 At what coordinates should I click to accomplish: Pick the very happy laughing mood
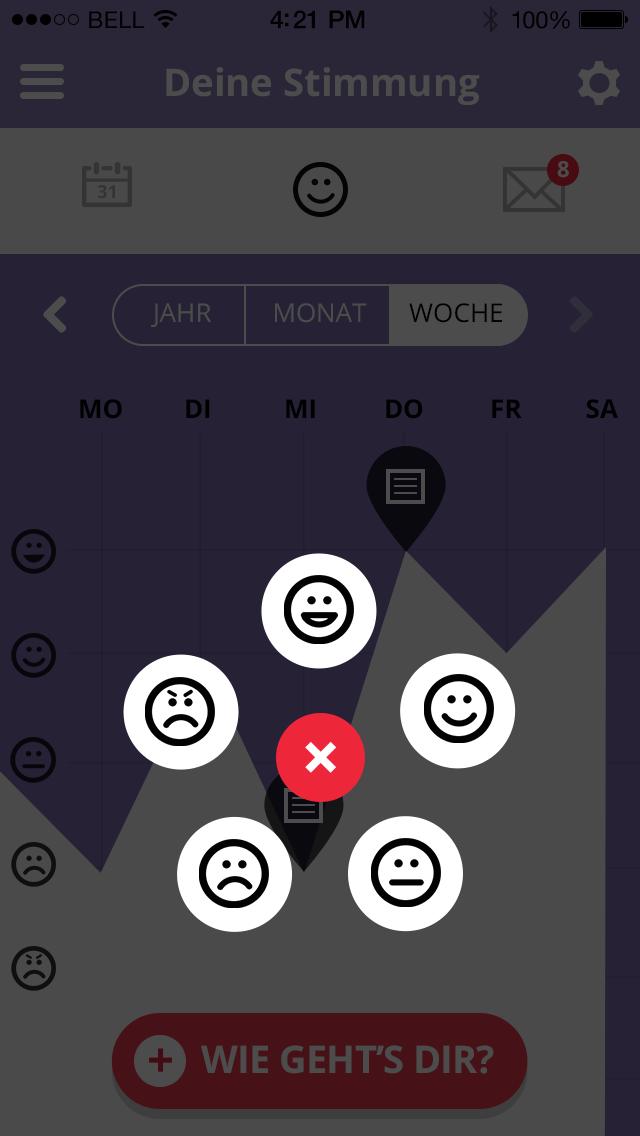coord(319,610)
